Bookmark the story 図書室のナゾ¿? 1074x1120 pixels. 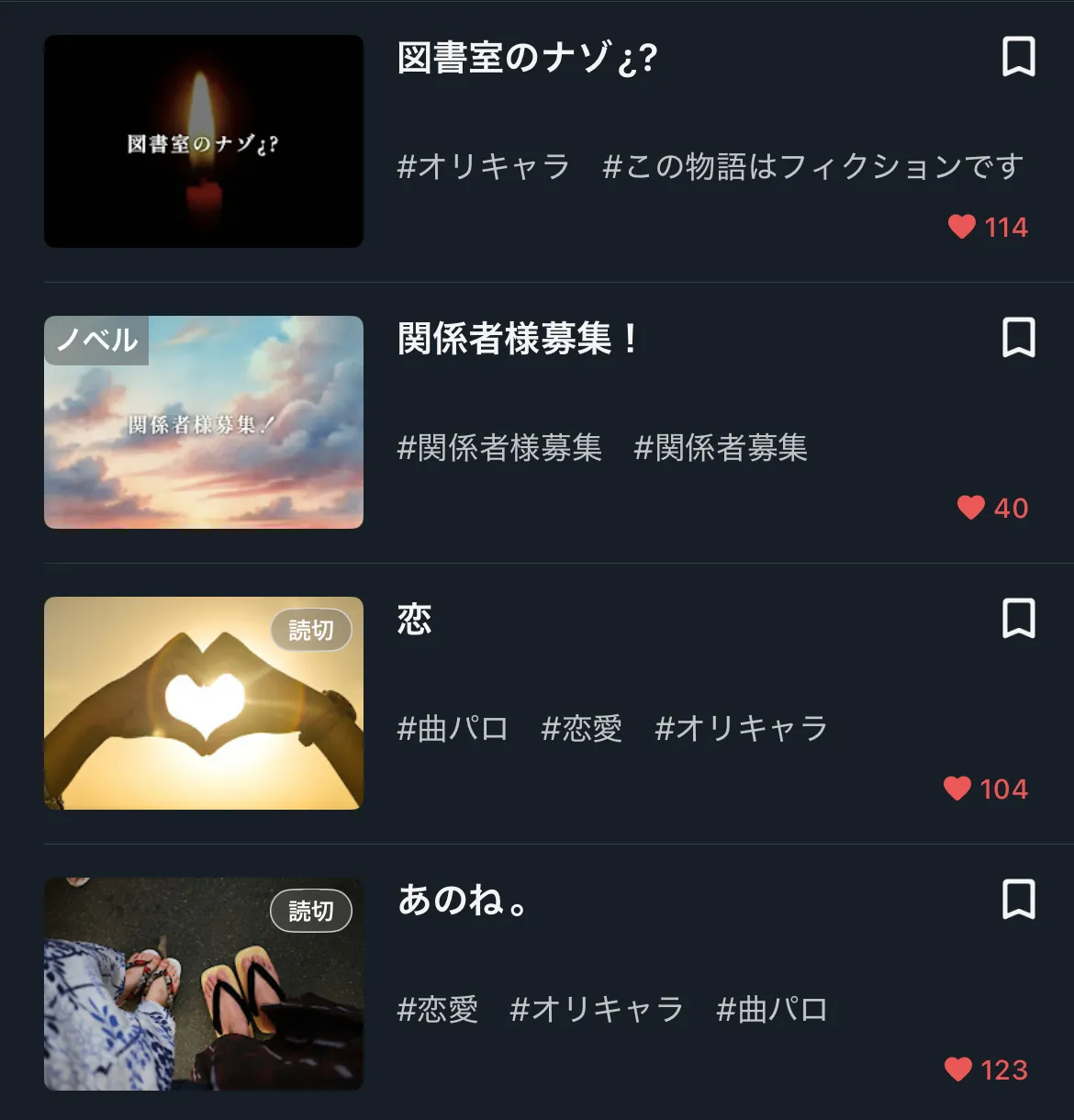[1018, 57]
